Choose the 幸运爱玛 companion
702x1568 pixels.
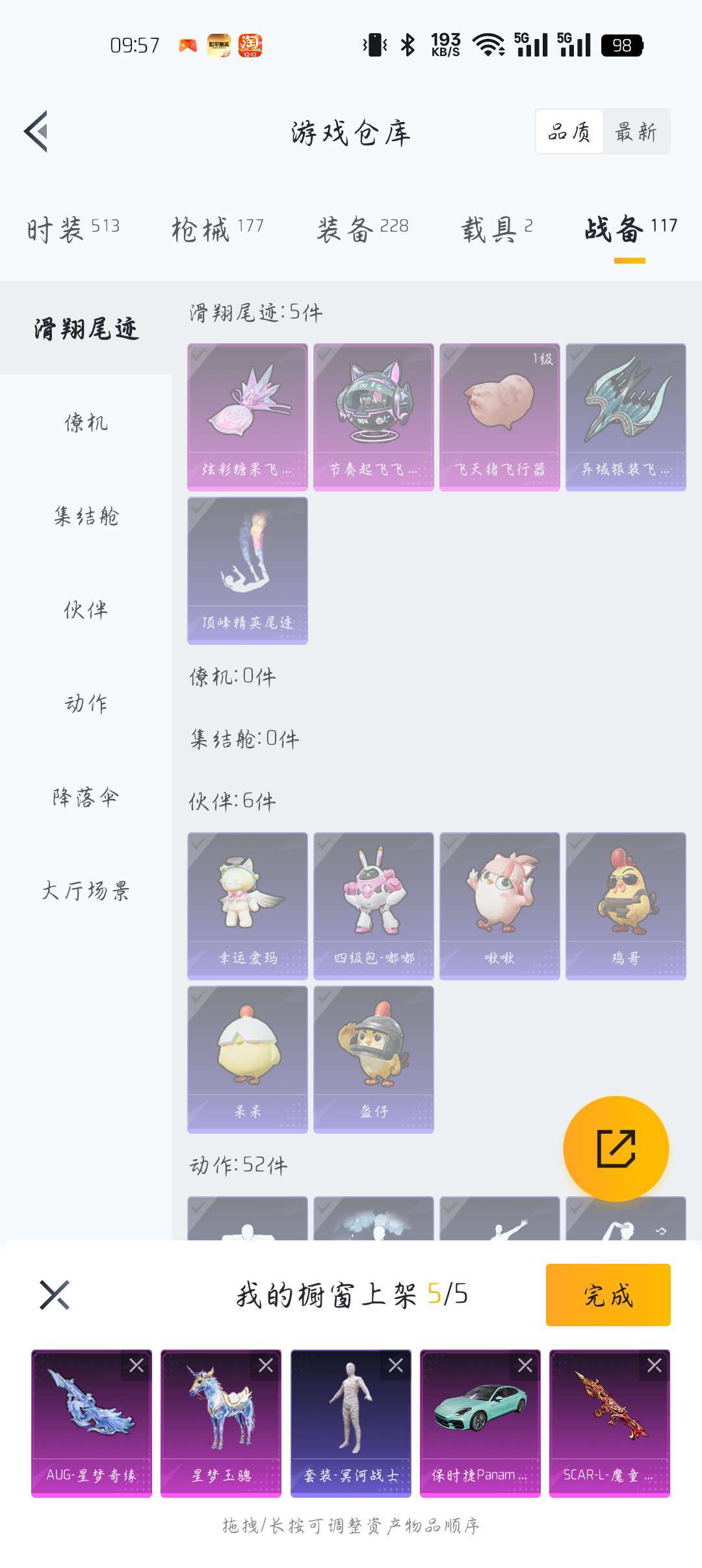[247, 906]
